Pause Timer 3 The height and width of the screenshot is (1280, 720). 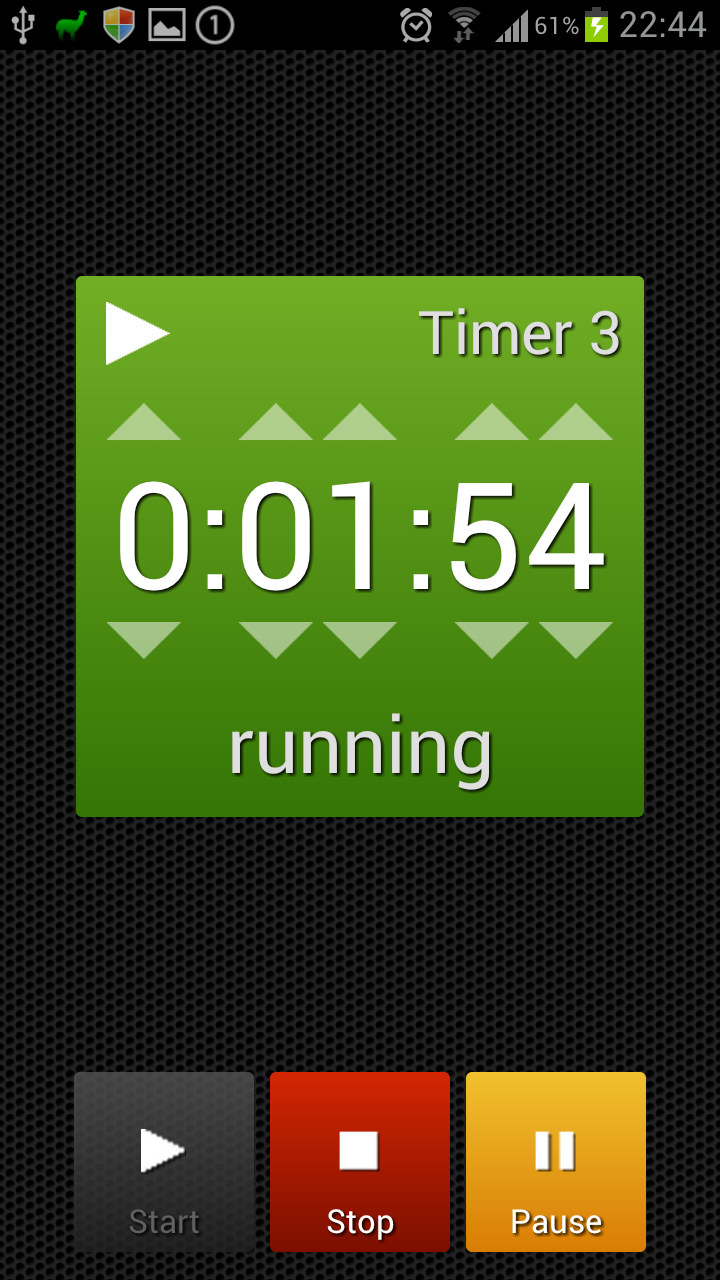(x=556, y=1162)
